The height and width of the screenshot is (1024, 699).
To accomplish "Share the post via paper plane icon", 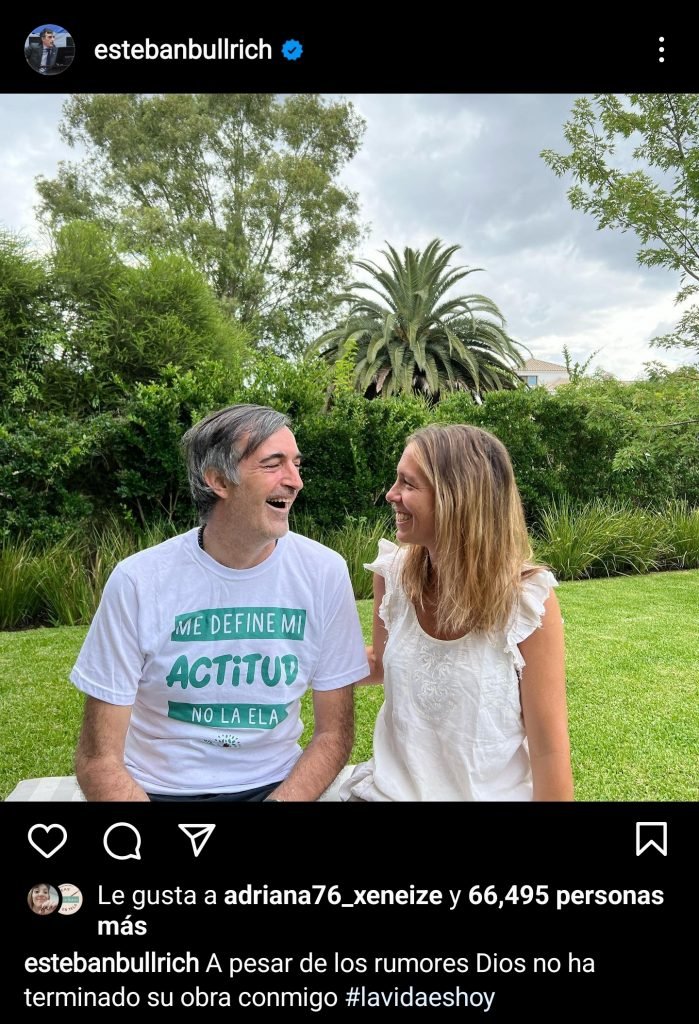I will point(196,840).
